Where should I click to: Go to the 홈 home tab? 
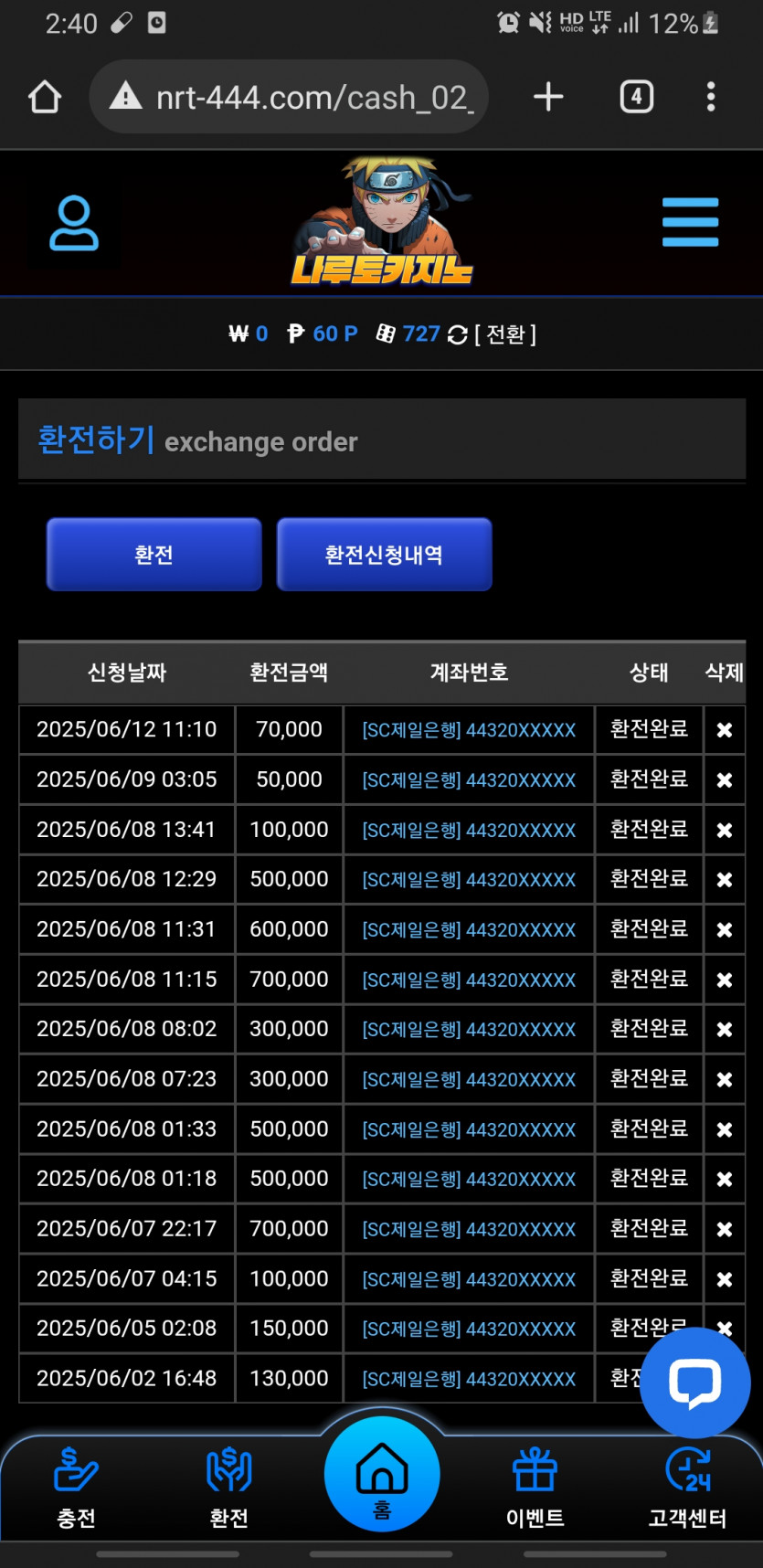[382, 1474]
